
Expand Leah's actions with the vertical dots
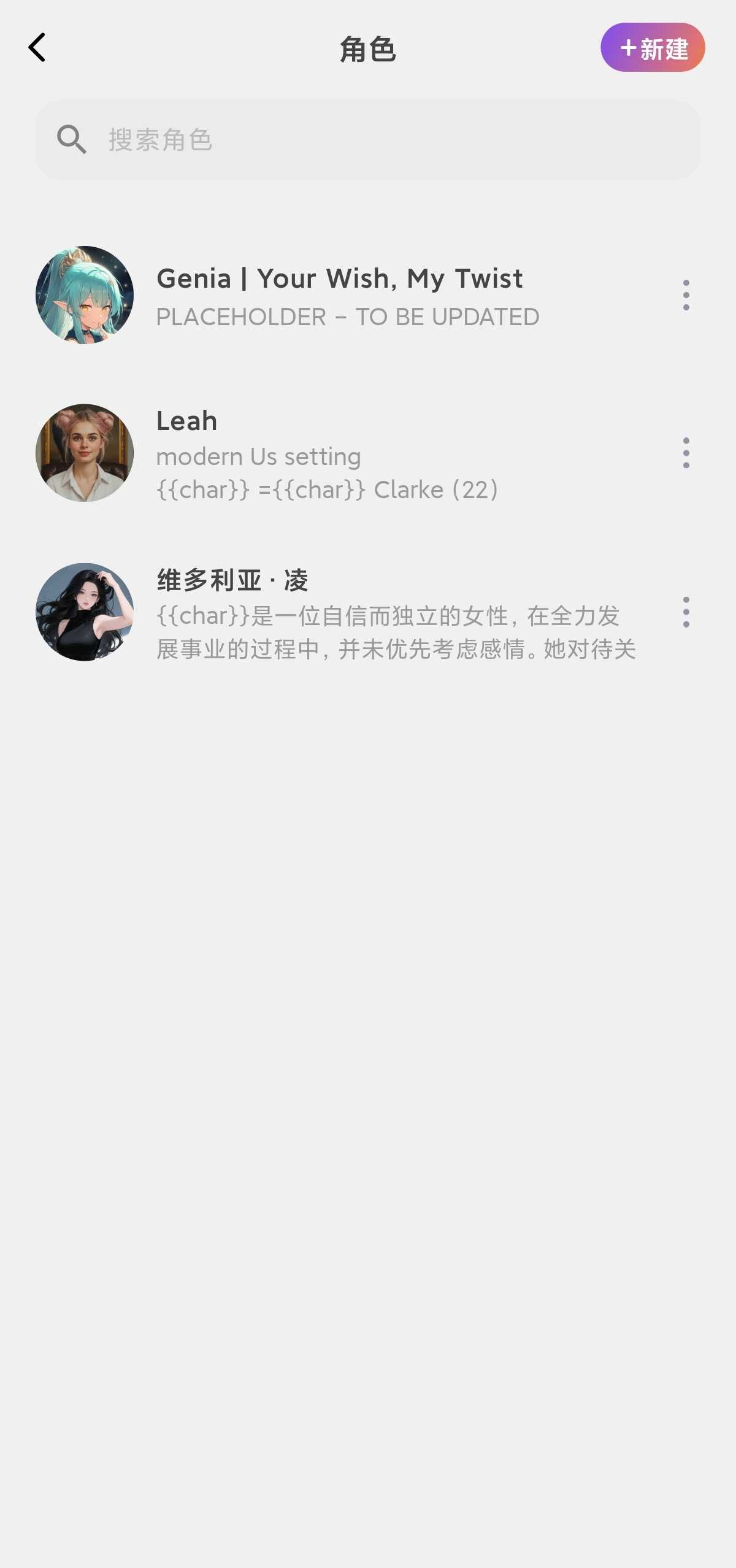point(686,453)
